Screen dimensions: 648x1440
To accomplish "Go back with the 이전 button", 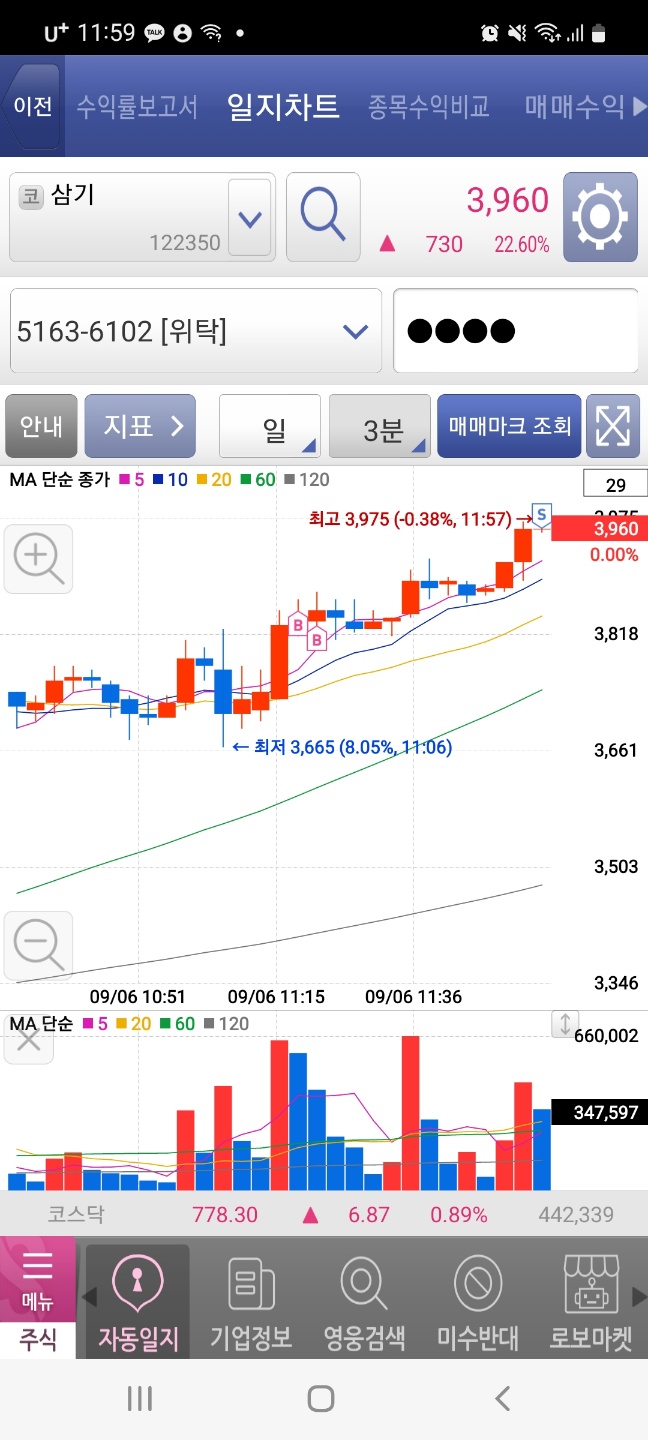I will click(32, 106).
